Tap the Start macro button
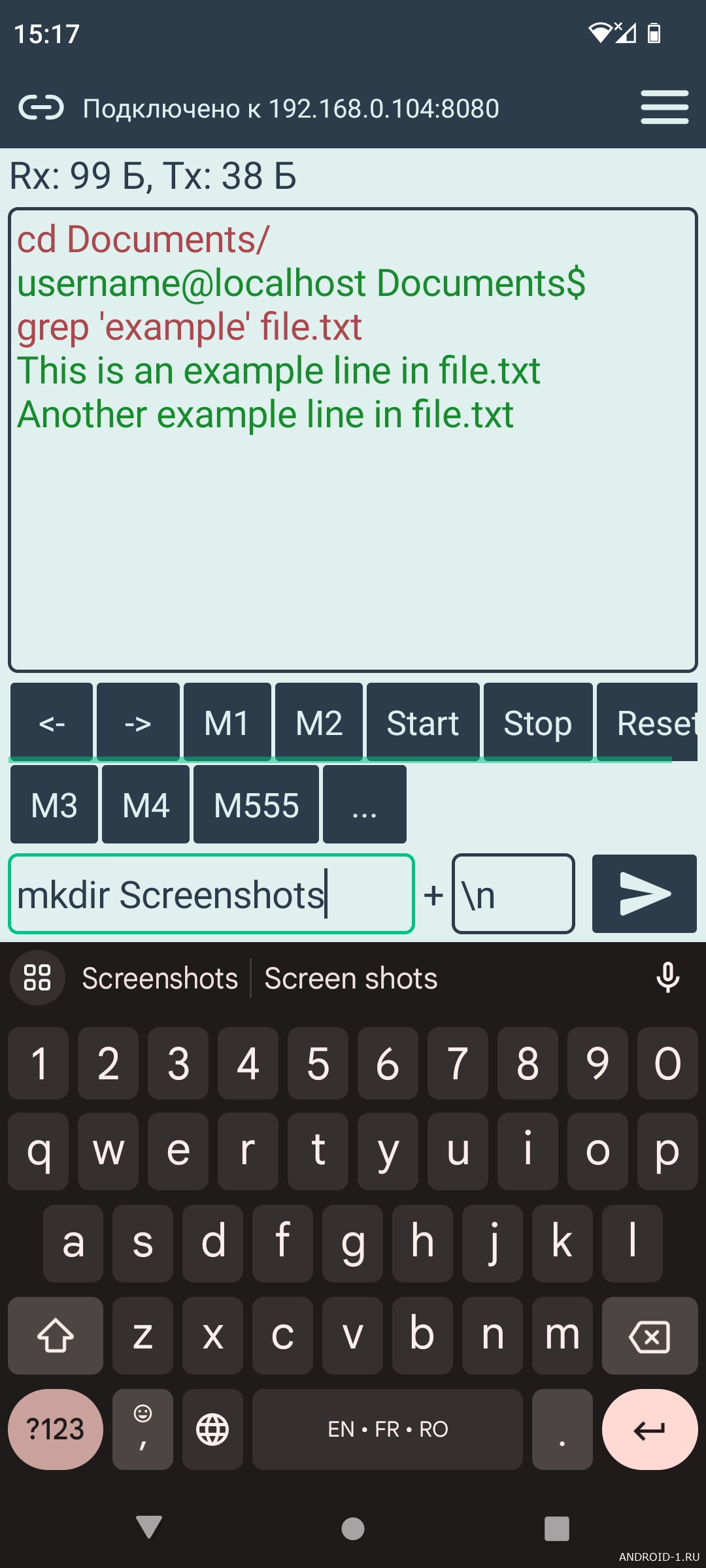The height and width of the screenshot is (1568, 706). coord(423,722)
